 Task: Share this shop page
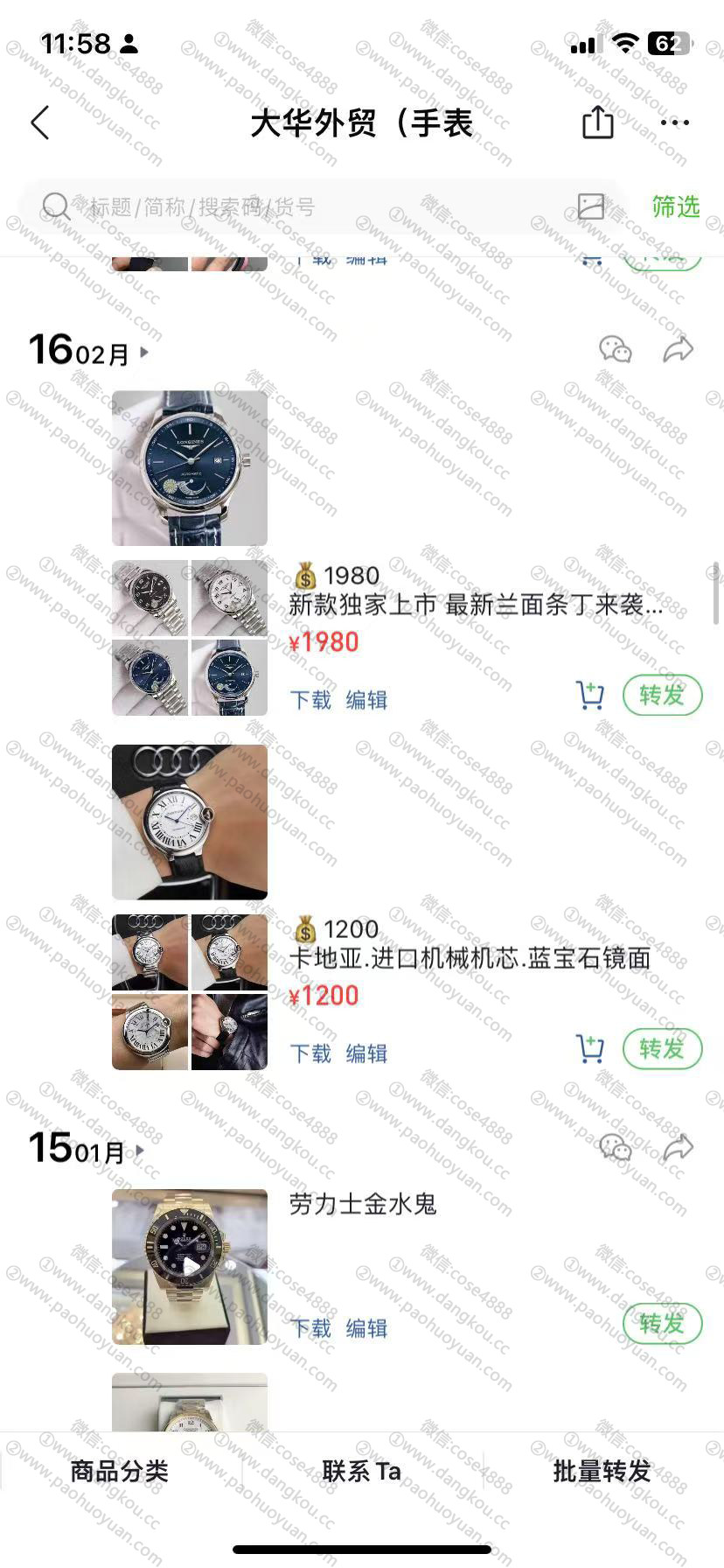597,122
